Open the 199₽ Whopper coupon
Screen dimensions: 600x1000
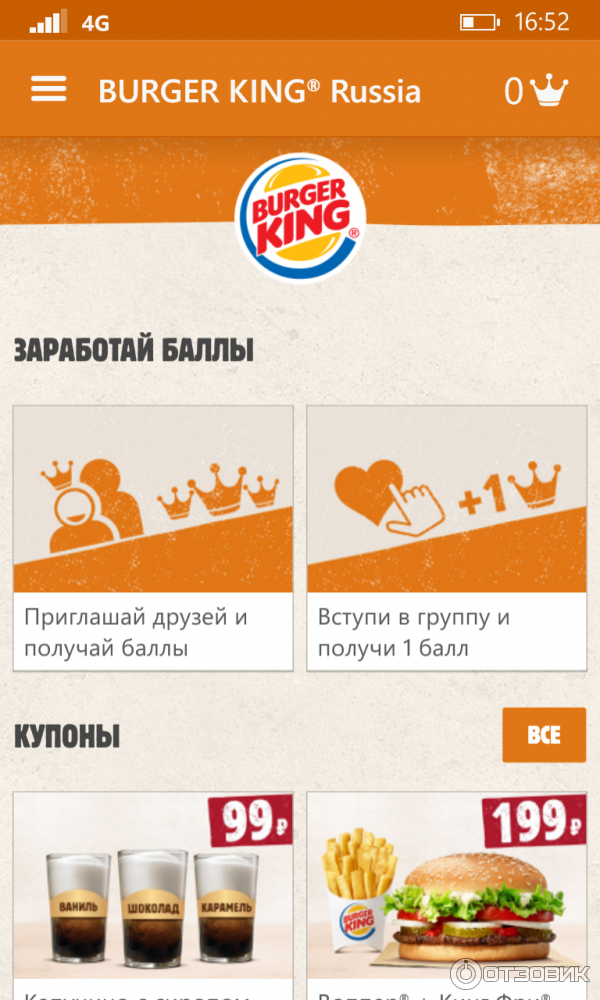(x=446, y=895)
